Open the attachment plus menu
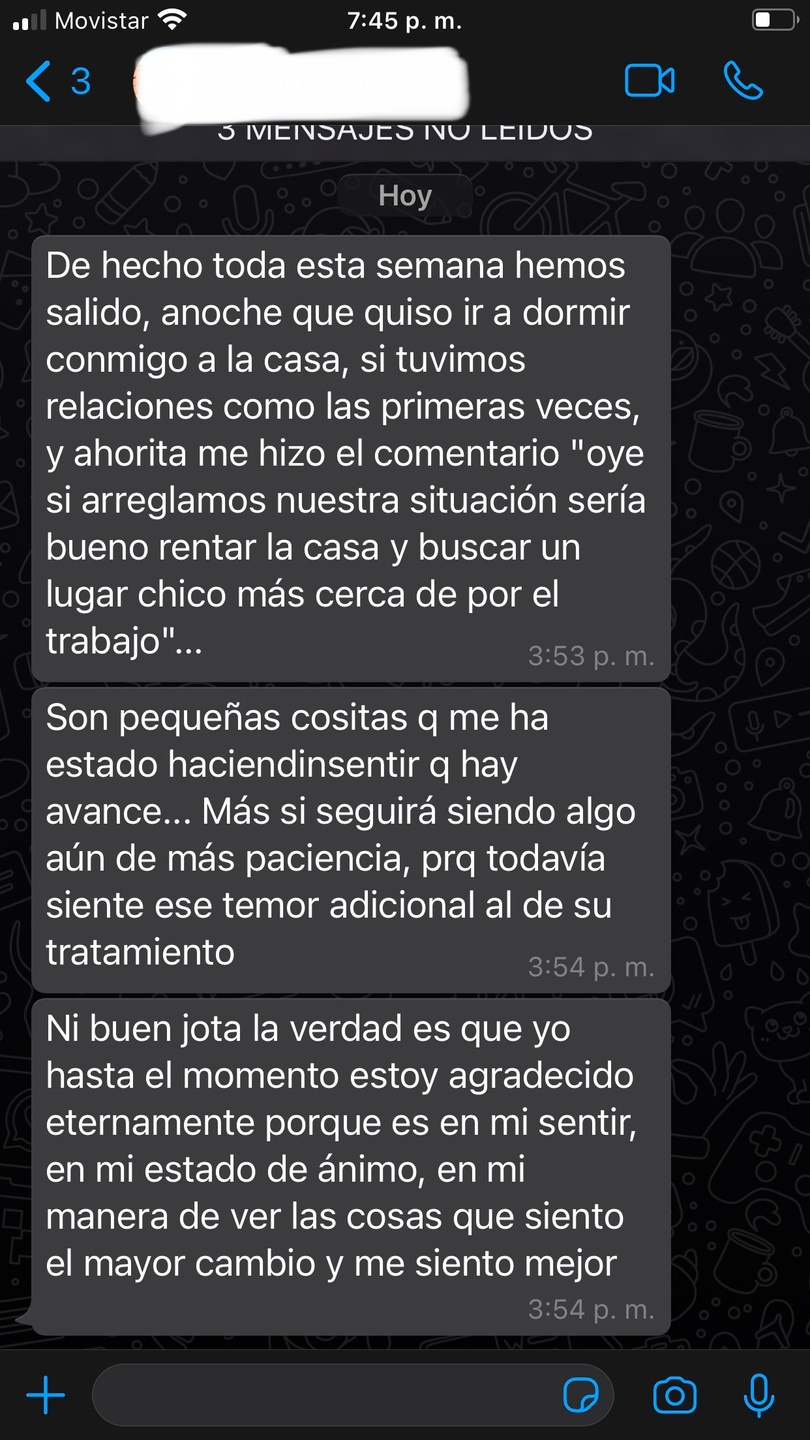Image resolution: width=810 pixels, height=1440 pixels. point(45,1395)
